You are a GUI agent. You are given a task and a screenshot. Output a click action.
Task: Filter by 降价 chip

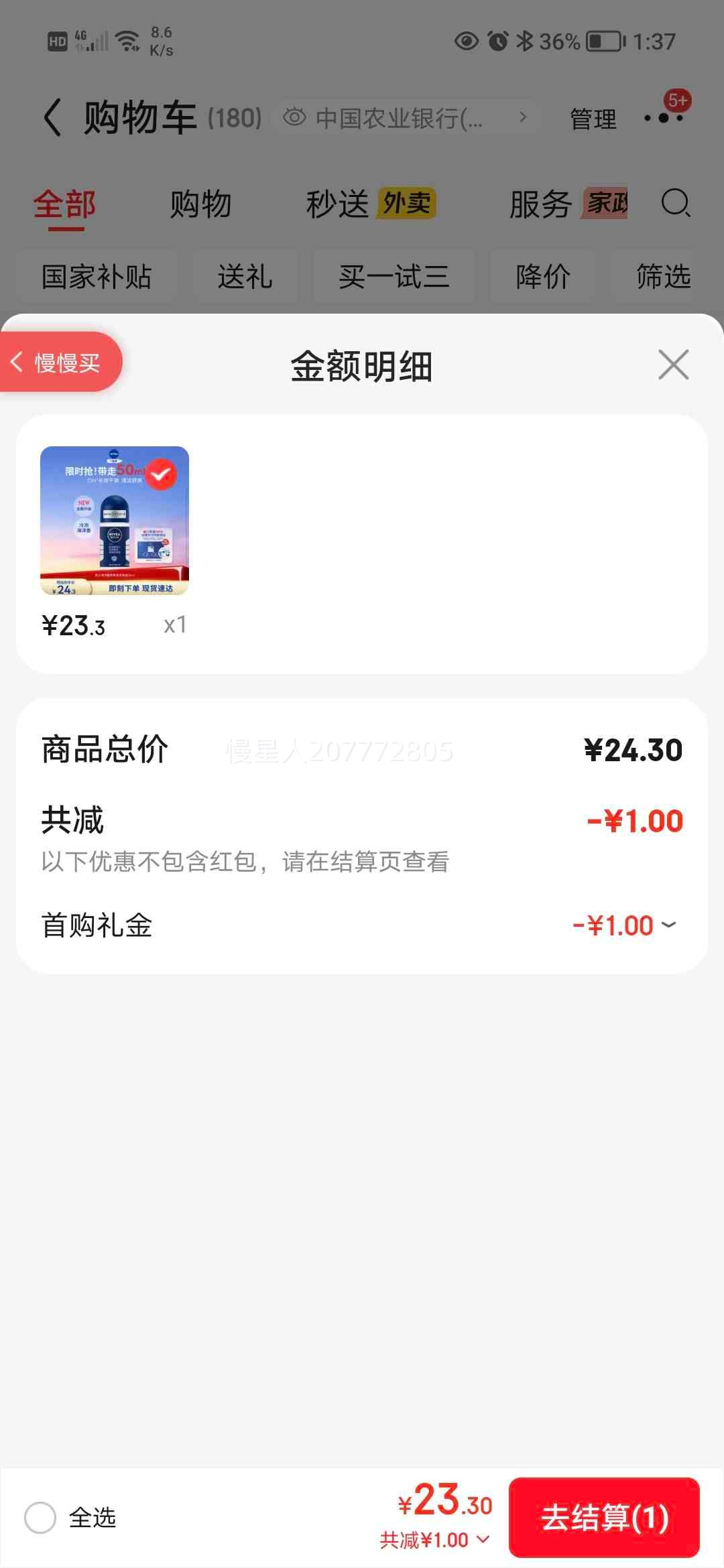[543, 276]
